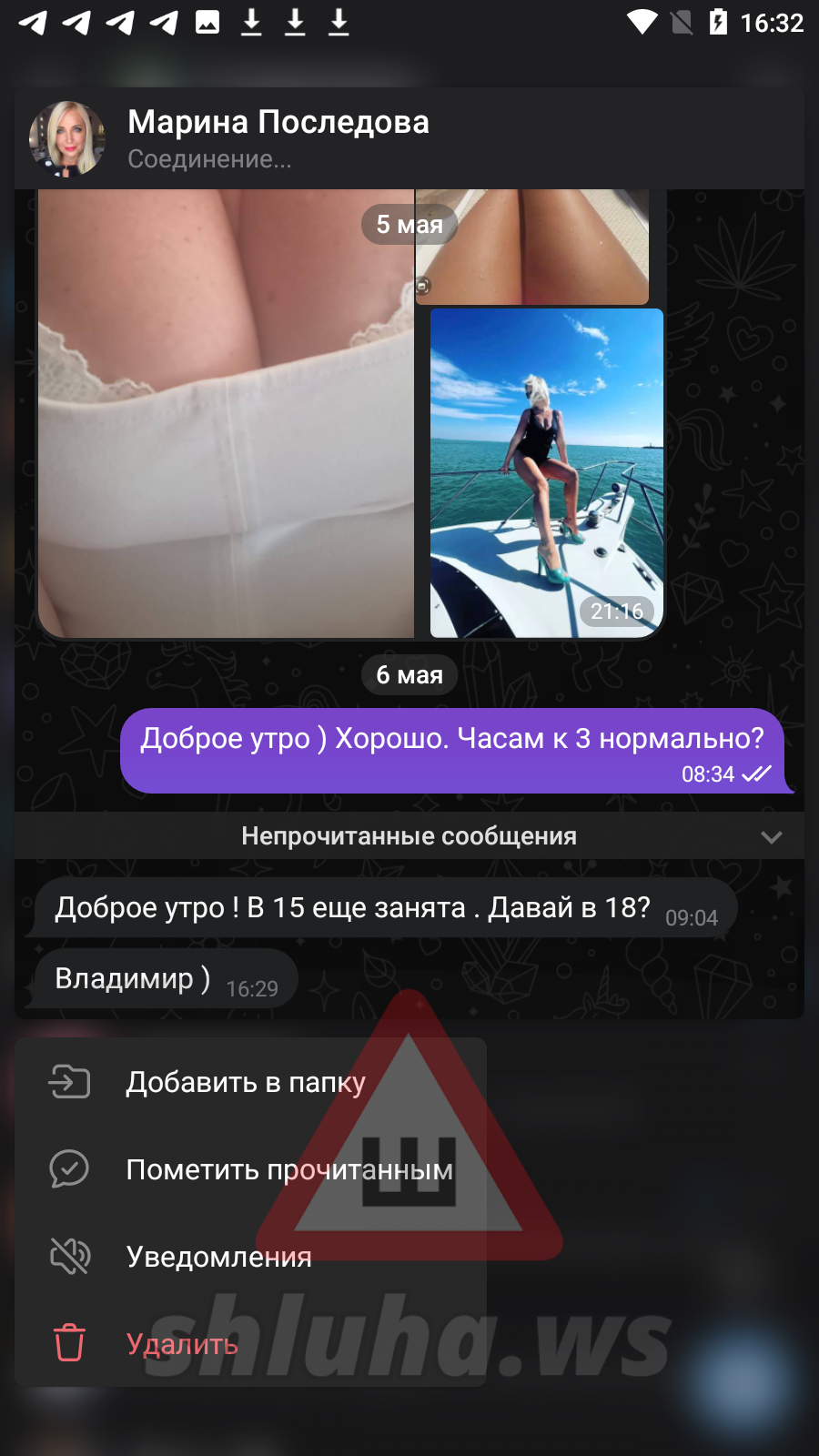Open Марина Последова's profile avatar

(x=67, y=138)
